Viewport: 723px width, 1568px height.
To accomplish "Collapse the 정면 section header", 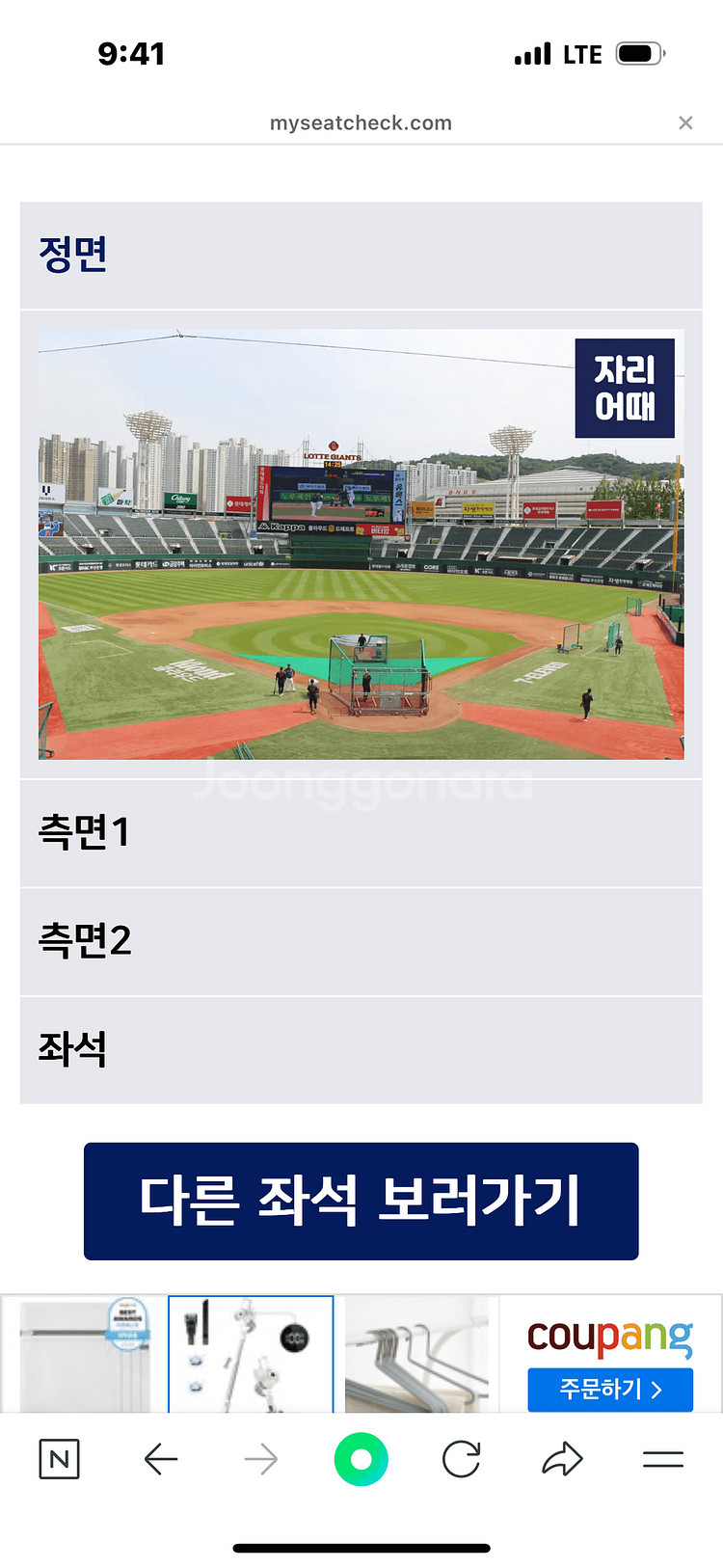I will coord(361,256).
